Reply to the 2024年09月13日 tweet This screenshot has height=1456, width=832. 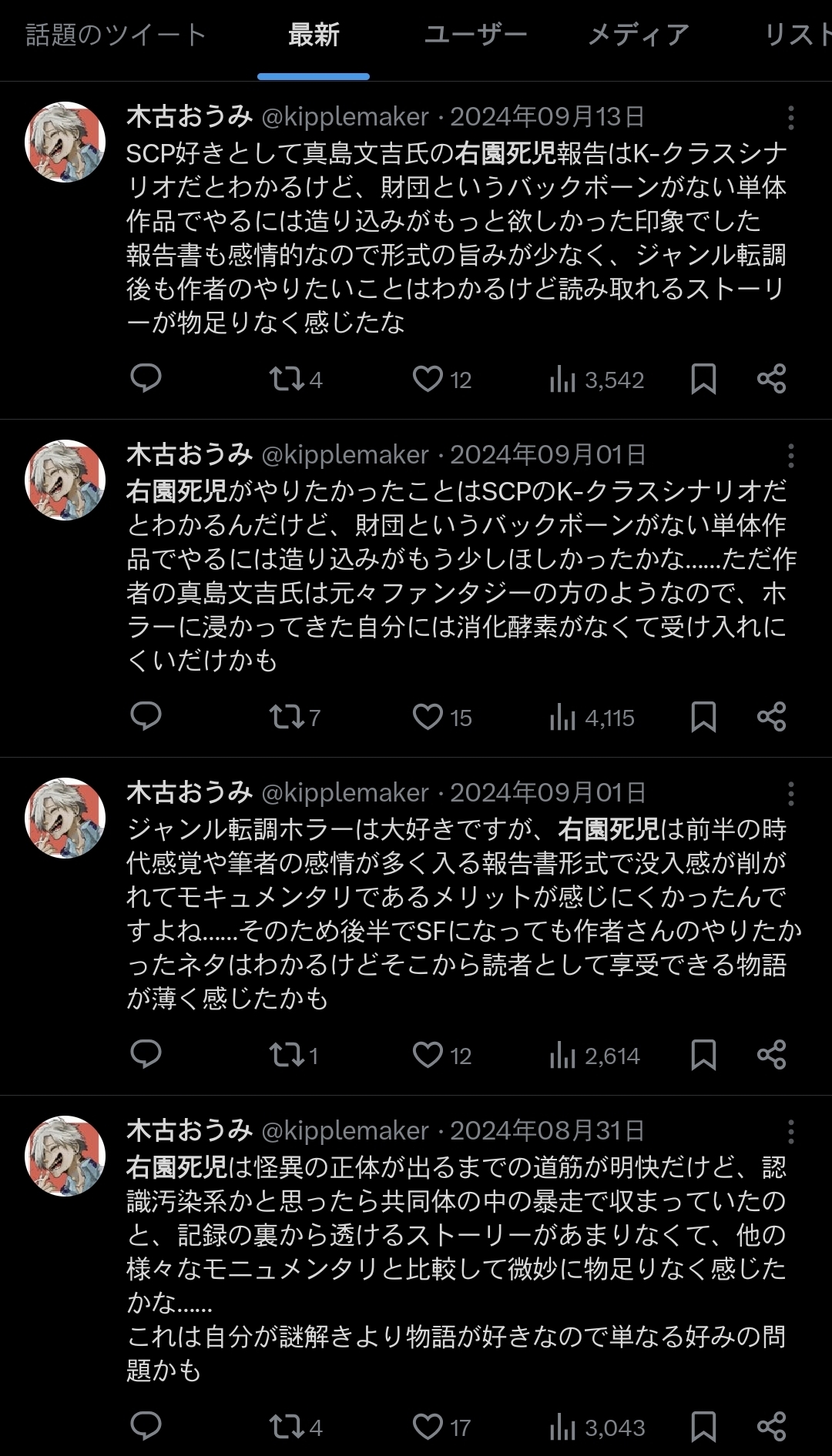[x=146, y=379]
